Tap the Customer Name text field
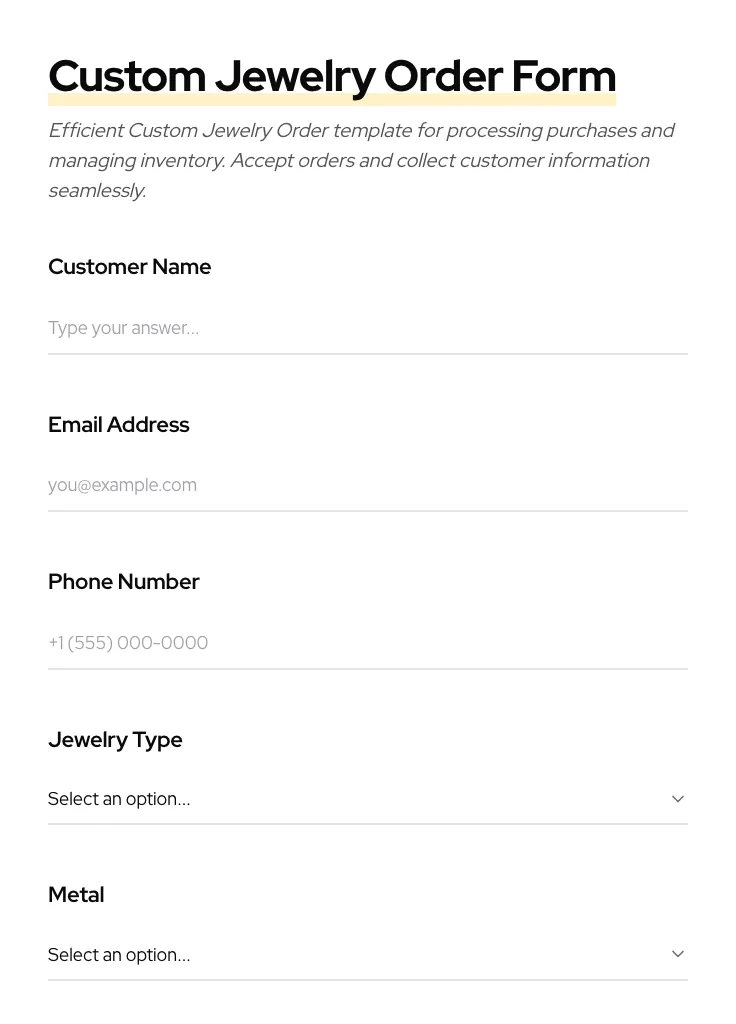The height and width of the screenshot is (1024, 736). coord(367,328)
